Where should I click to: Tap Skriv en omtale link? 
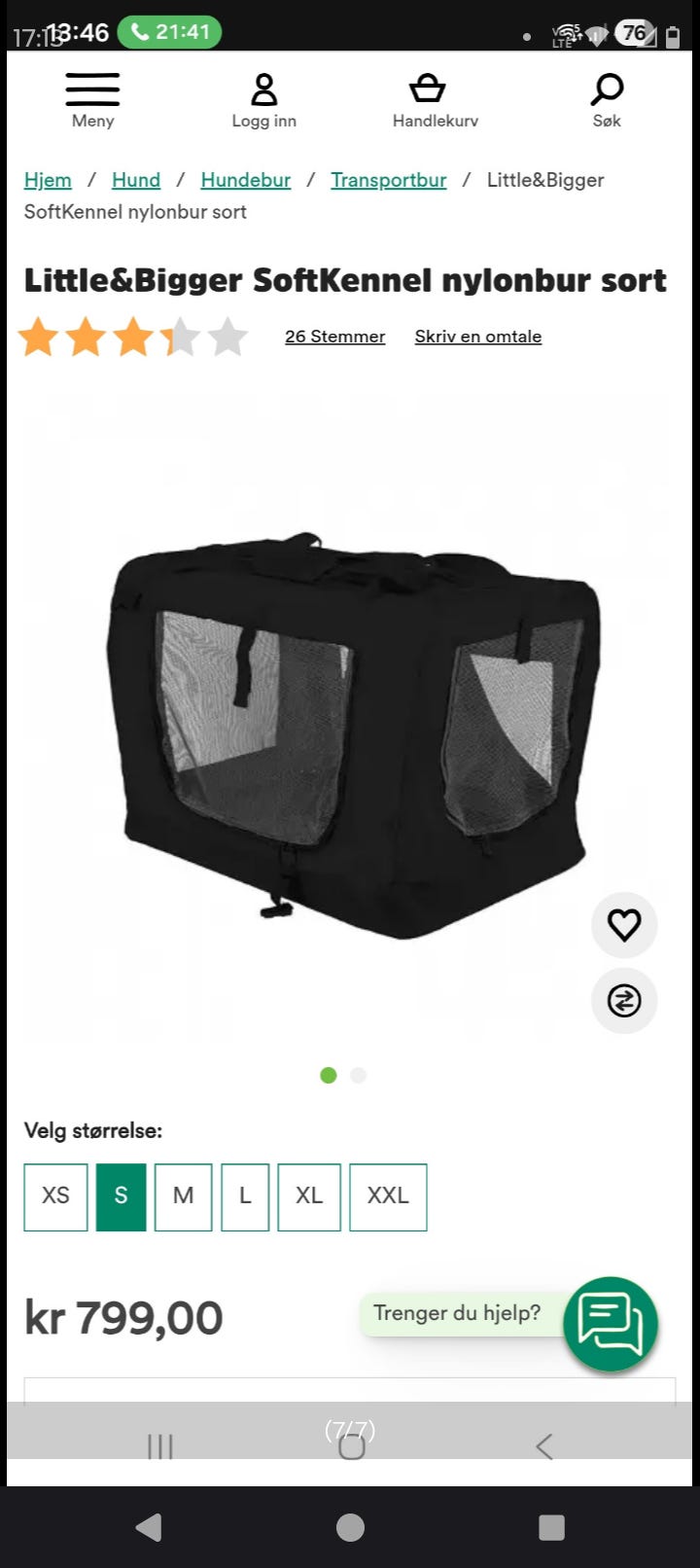[x=478, y=337]
